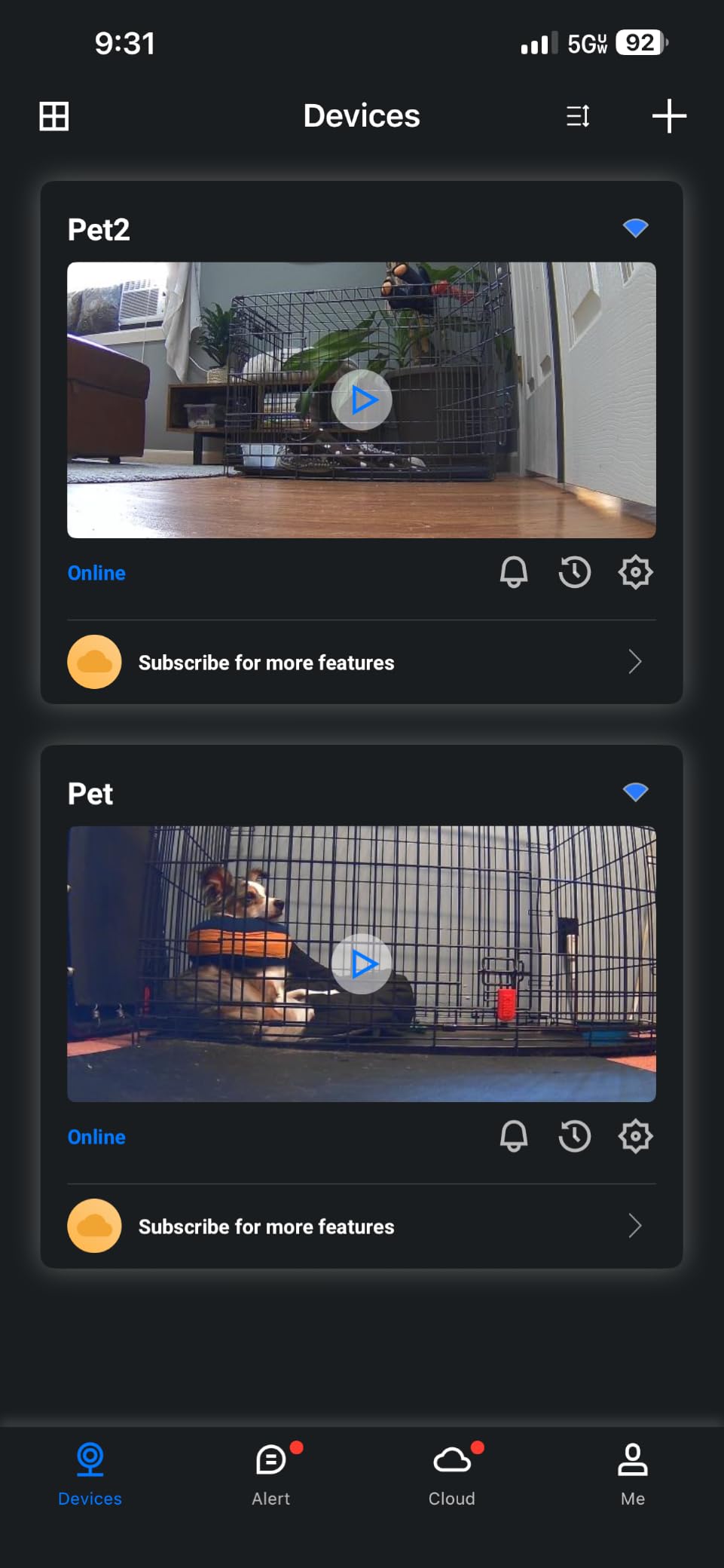Open Subscribe for more features under Pet
The width and height of the screenshot is (724, 1568).
pyautogui.click(x=362, y=1226)
